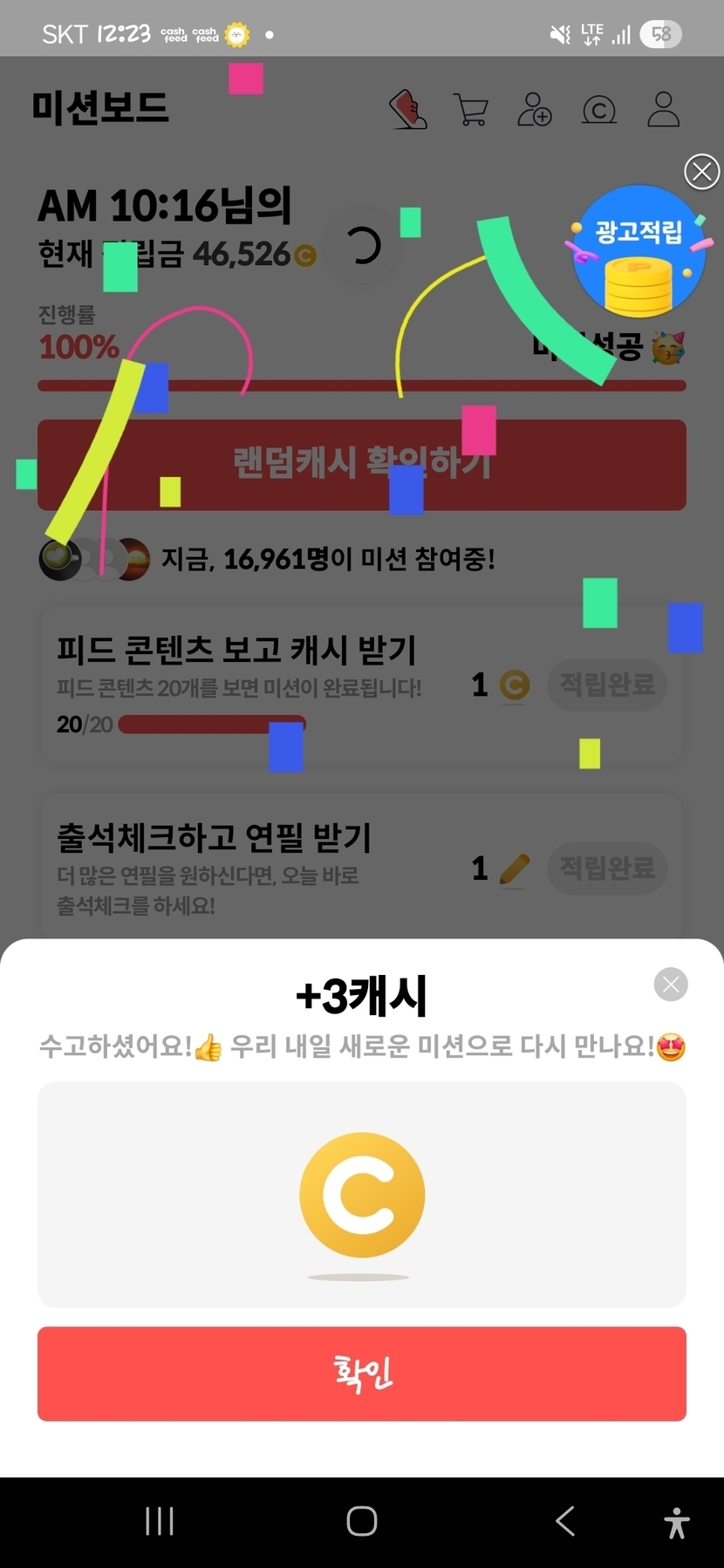Close the +3캐시 reward popup
The height and width of the screenshot is (1568, 724).
pos(670,985)
